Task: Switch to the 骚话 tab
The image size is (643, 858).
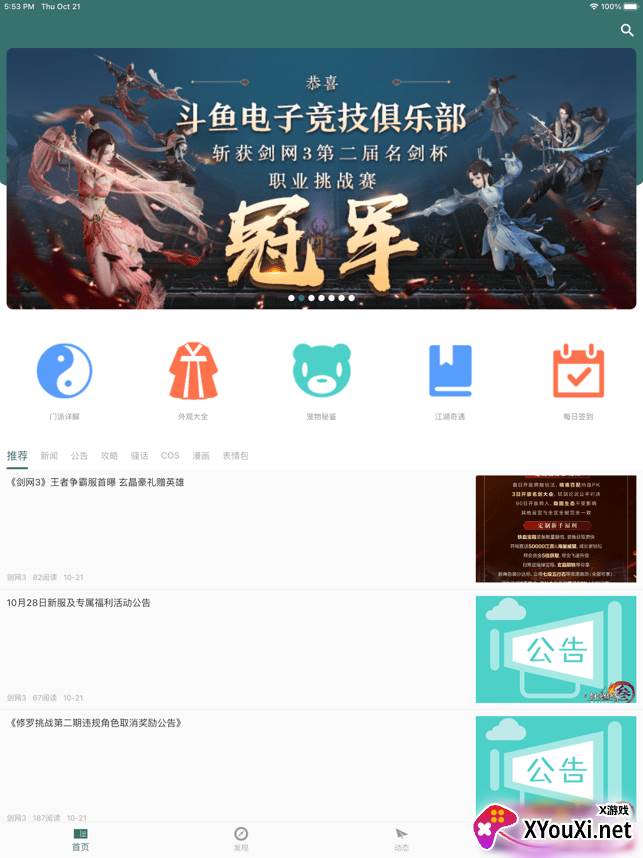Action: 139,455
